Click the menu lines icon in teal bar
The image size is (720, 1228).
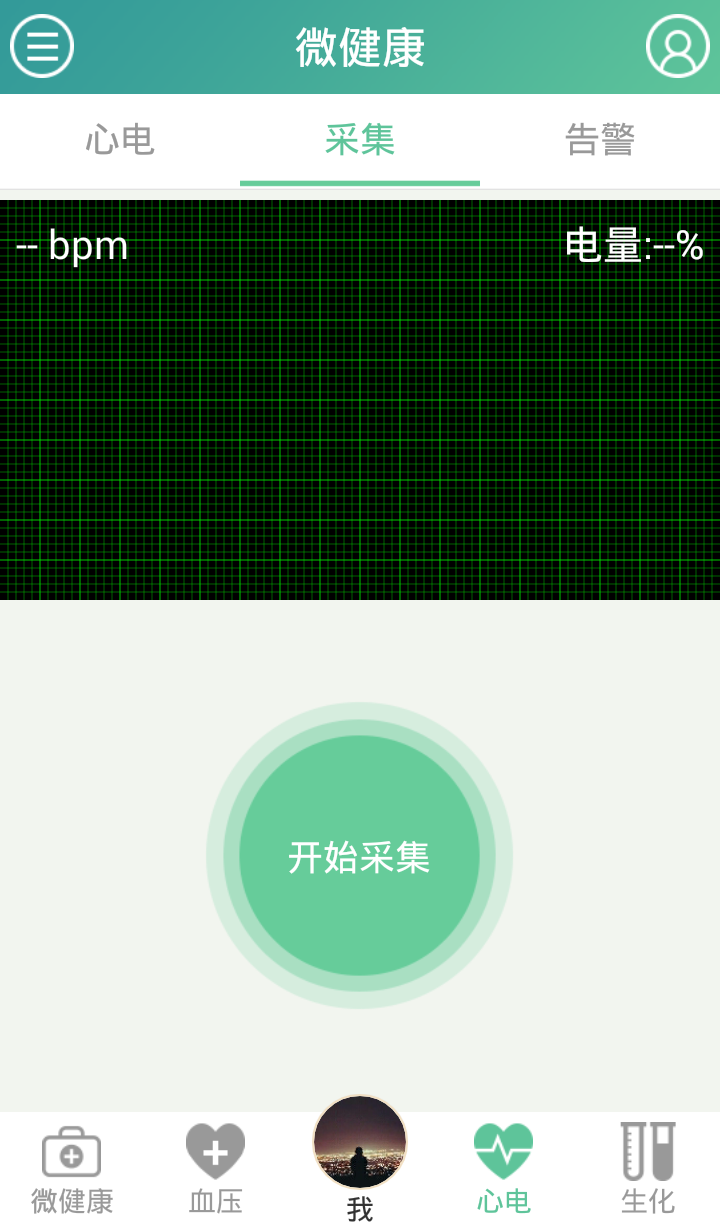[41, 47]
